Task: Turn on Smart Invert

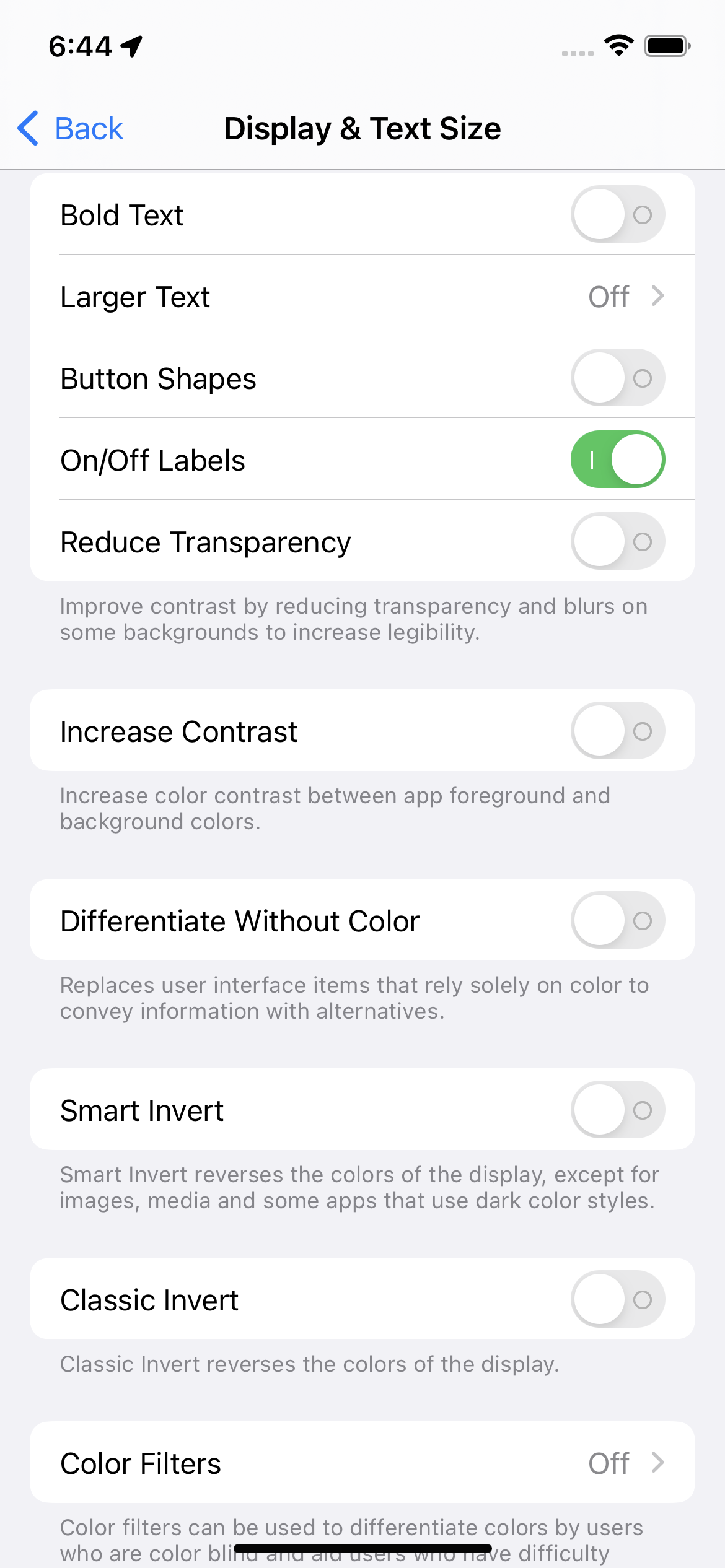Action: pos(617,1110)
